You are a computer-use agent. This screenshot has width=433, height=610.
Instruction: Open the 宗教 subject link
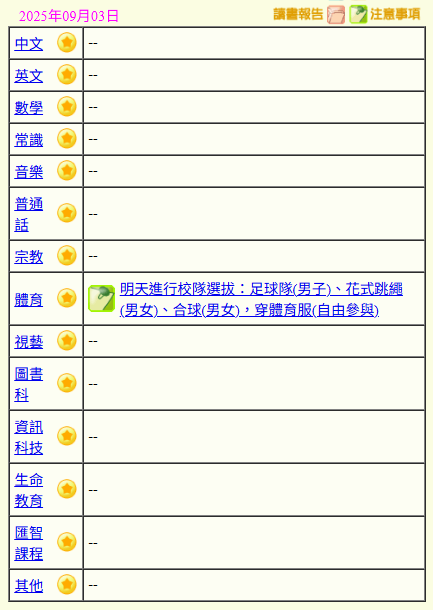click(x=29, y=256)
